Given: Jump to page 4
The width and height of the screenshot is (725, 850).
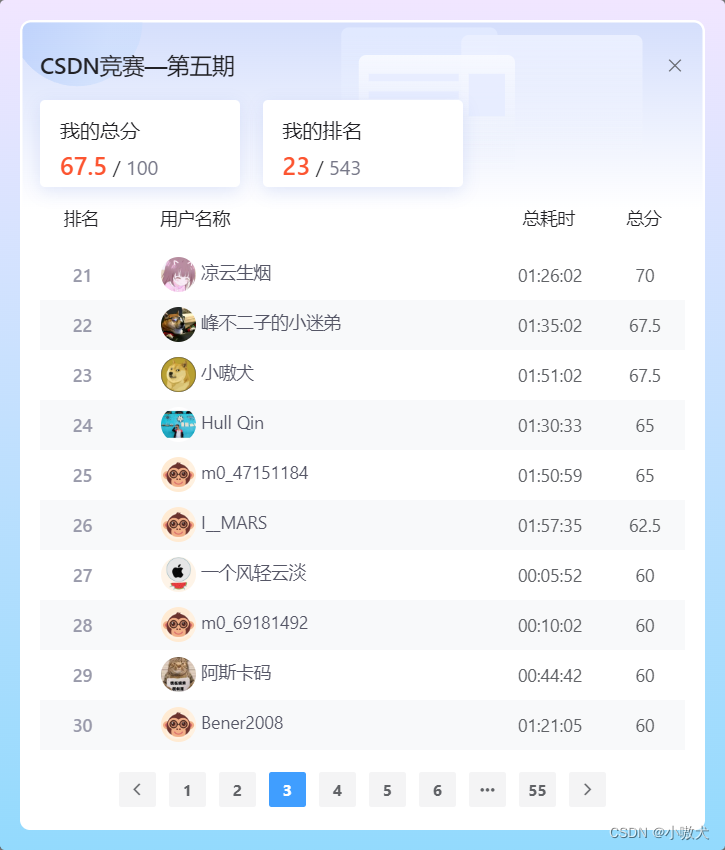Looking at the screenshot, I should click(337, 790).
